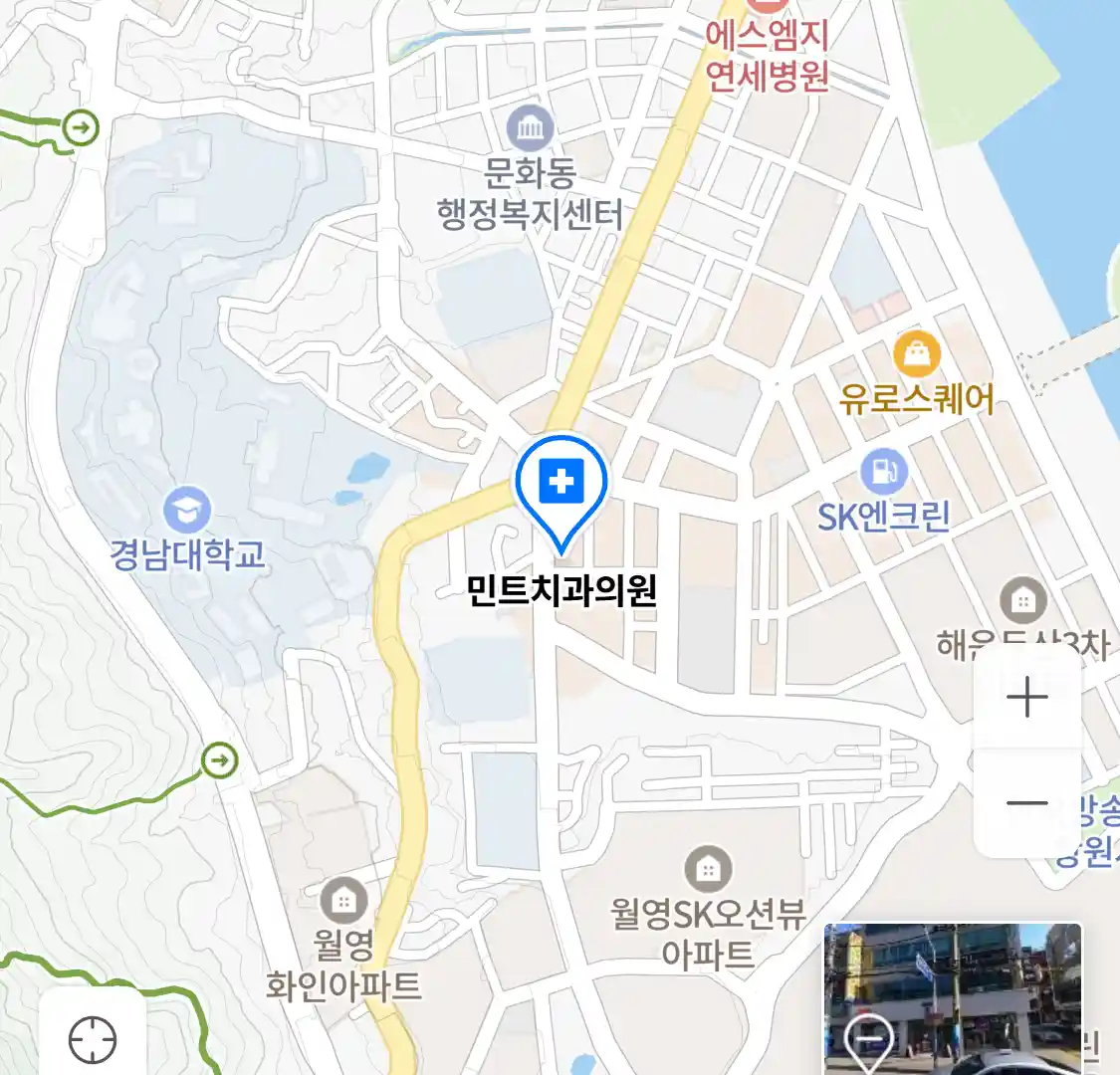The height and width of the screenshot is (1075, 1120).
Task: Open the 월영SK오션뷰 아파트 marker
Action: point(708,870)
